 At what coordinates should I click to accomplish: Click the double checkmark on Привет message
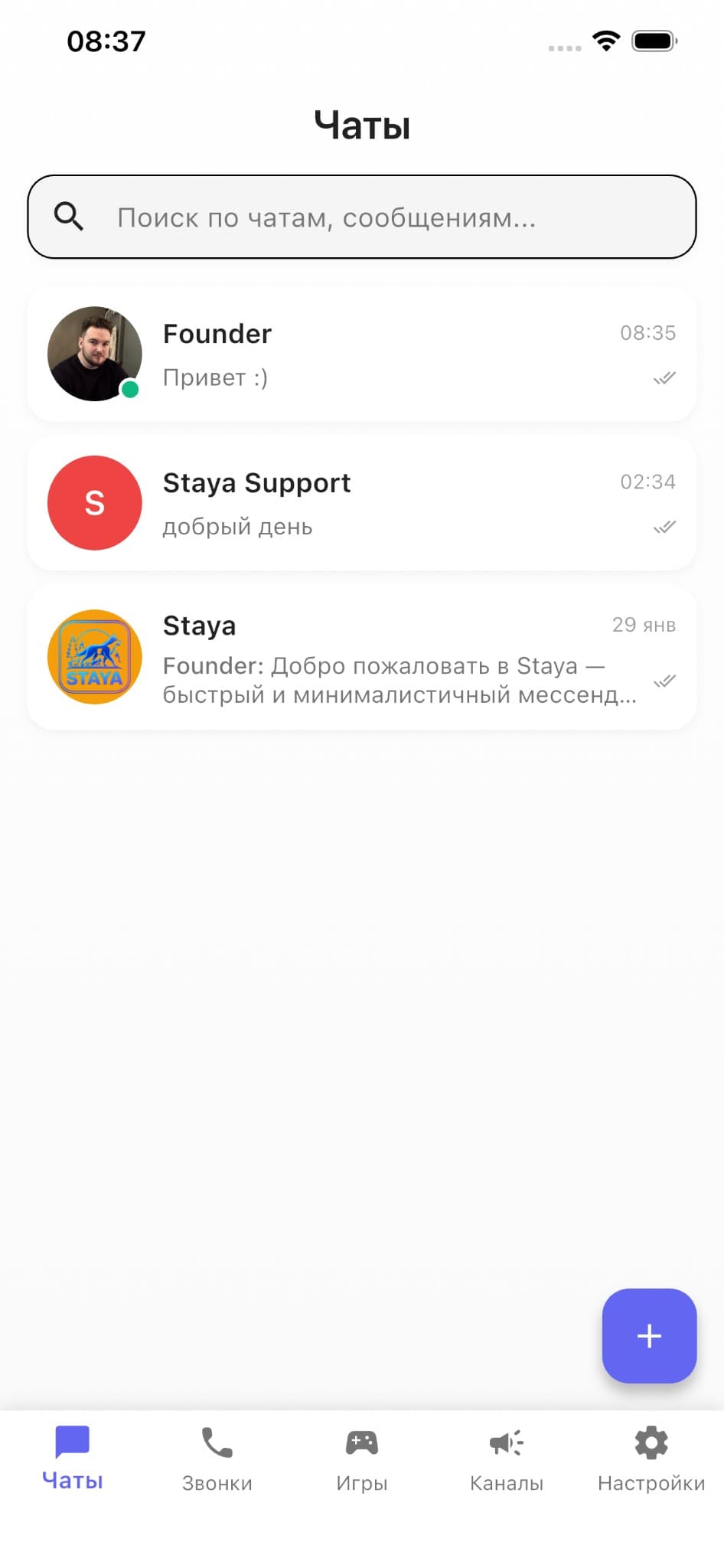click(x=665, y=377)
